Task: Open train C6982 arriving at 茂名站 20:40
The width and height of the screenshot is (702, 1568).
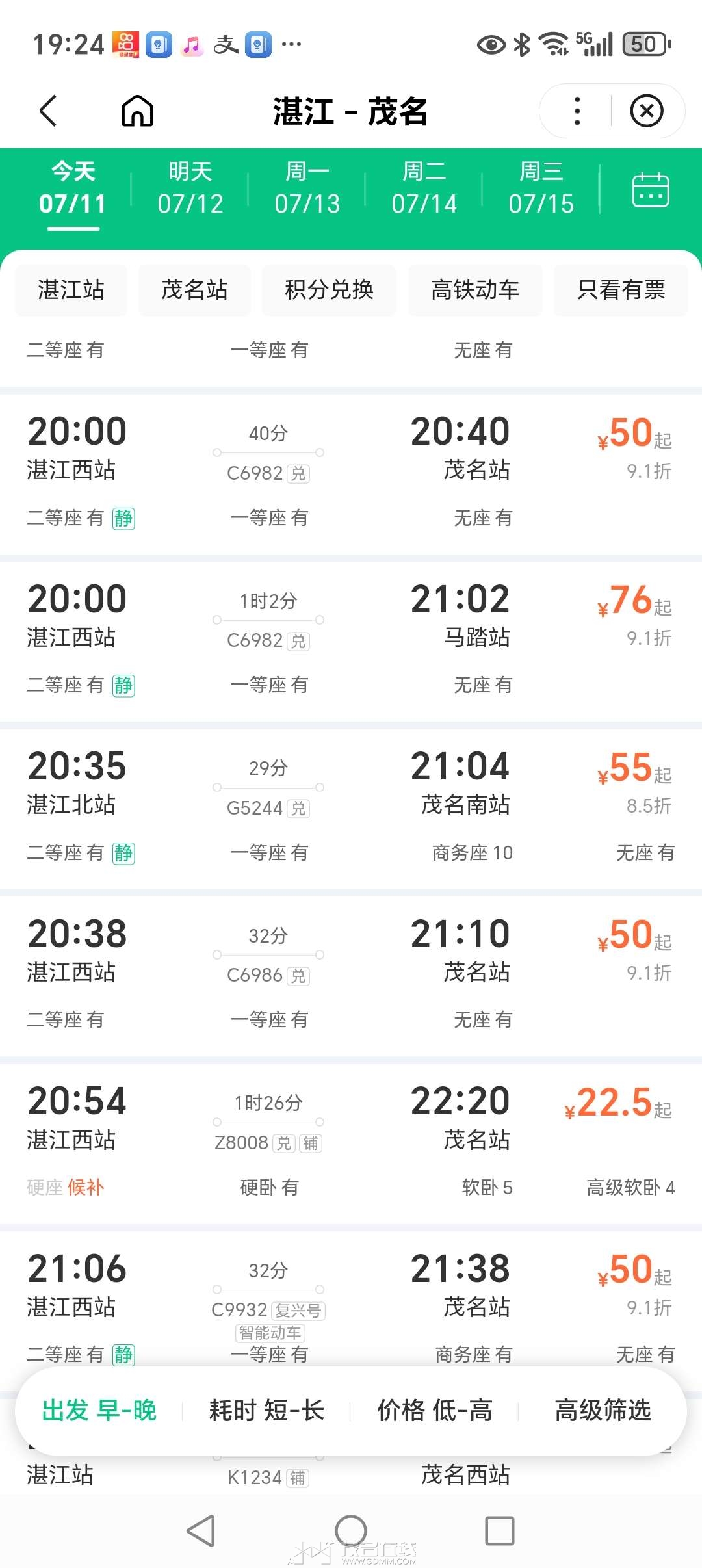Action: click(x=351, y=475)
